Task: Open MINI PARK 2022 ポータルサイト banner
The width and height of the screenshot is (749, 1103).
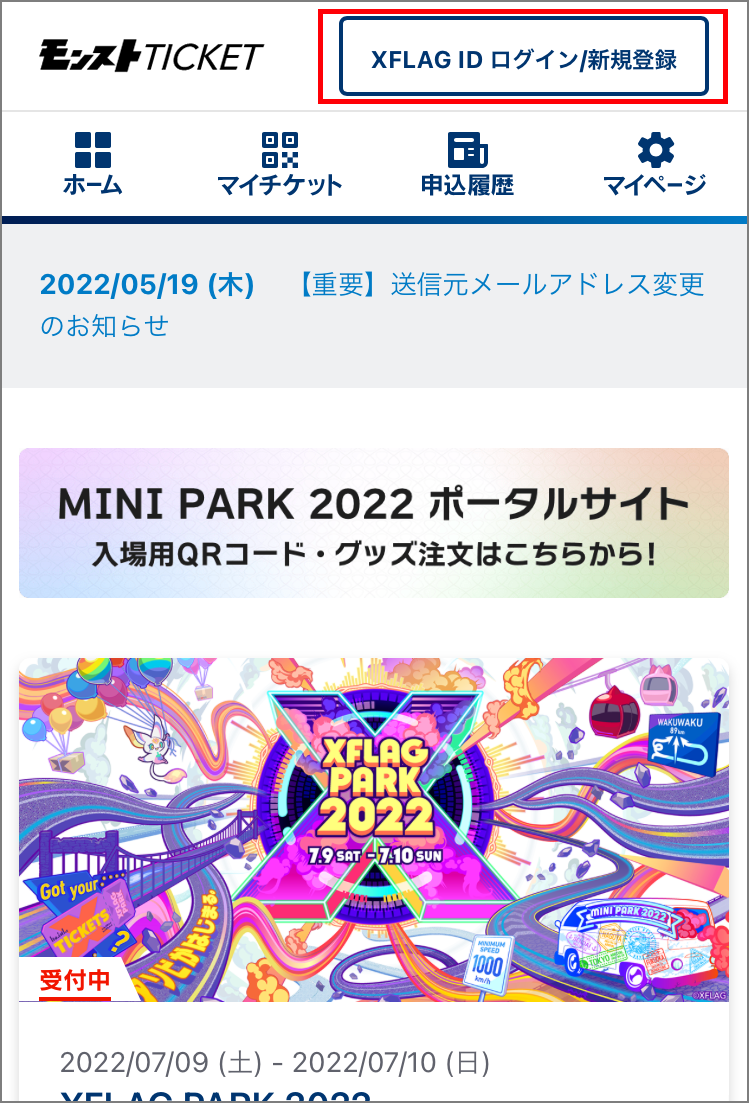Action: (x=374, y=523)
